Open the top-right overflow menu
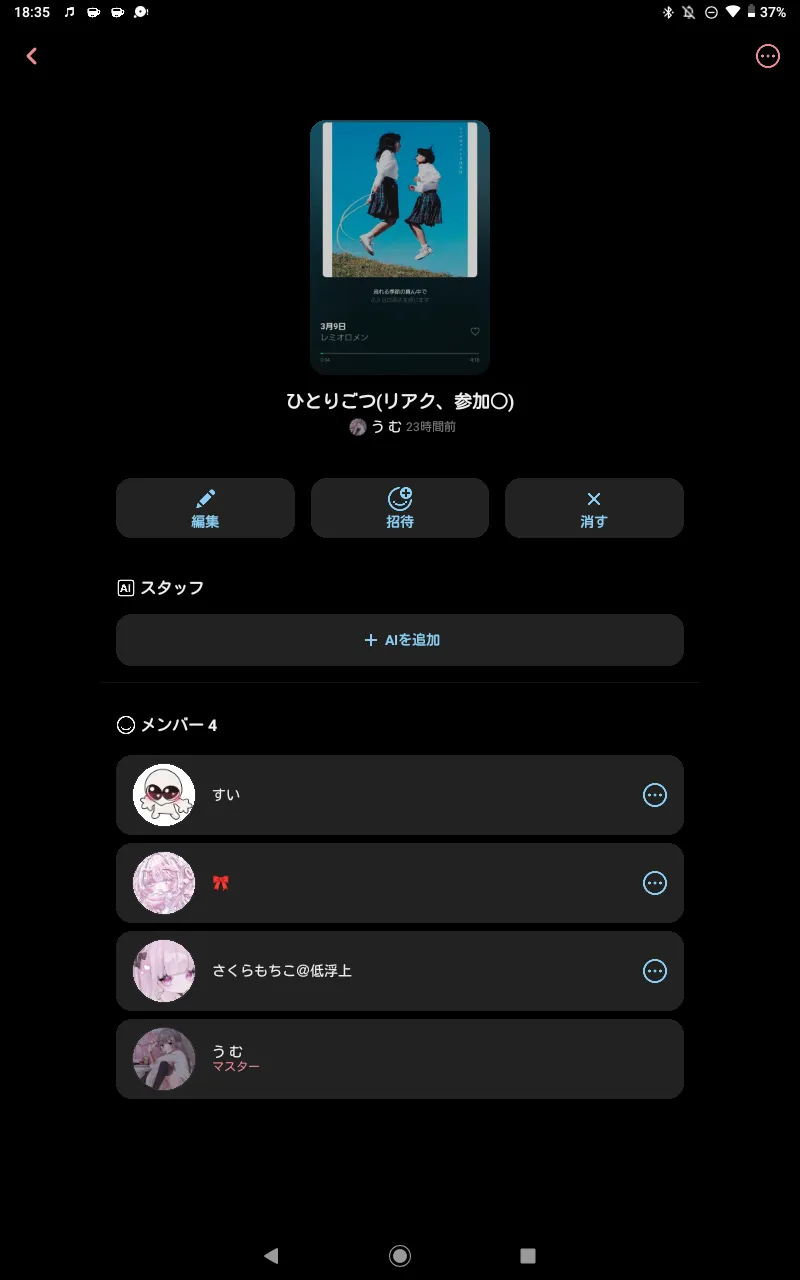This screenshot has width=800, height=1280. pos(767,56)
